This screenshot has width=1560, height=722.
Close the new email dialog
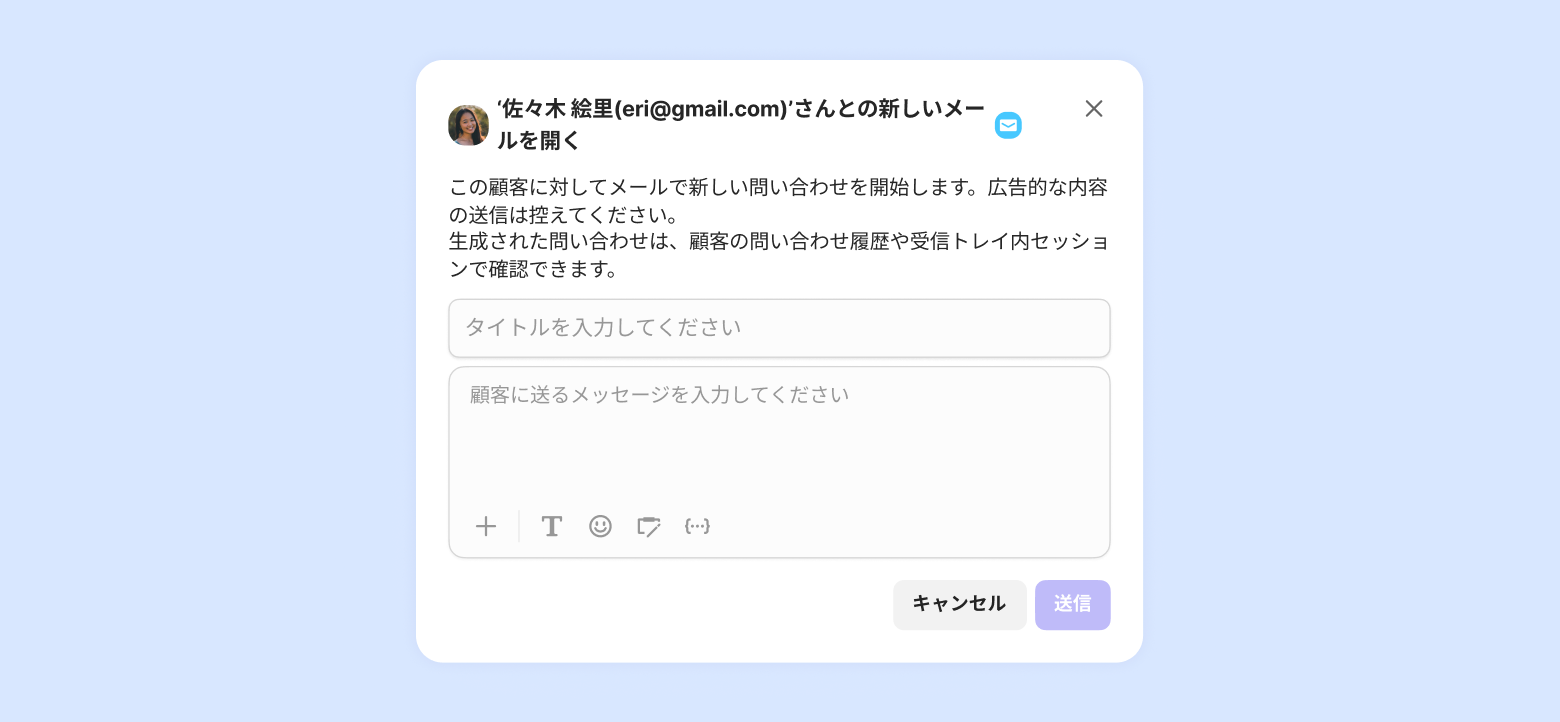[1093, 109]
